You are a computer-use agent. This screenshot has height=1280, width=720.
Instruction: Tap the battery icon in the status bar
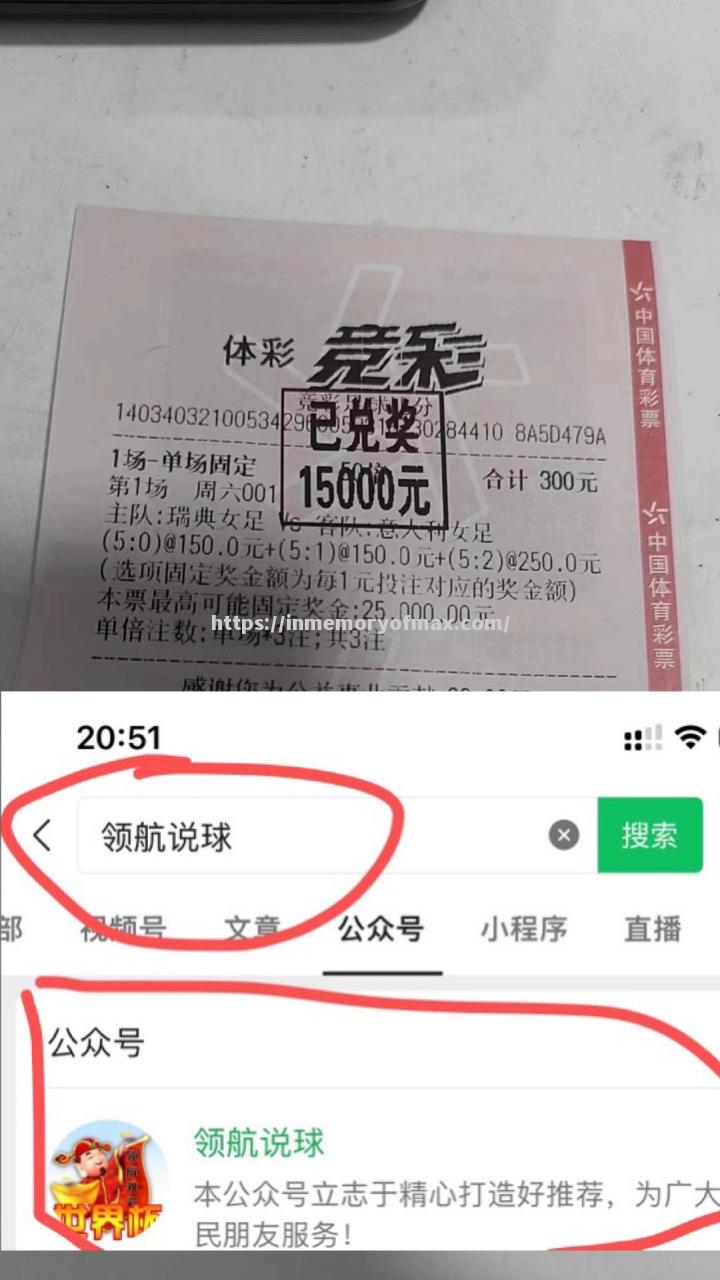716,737
